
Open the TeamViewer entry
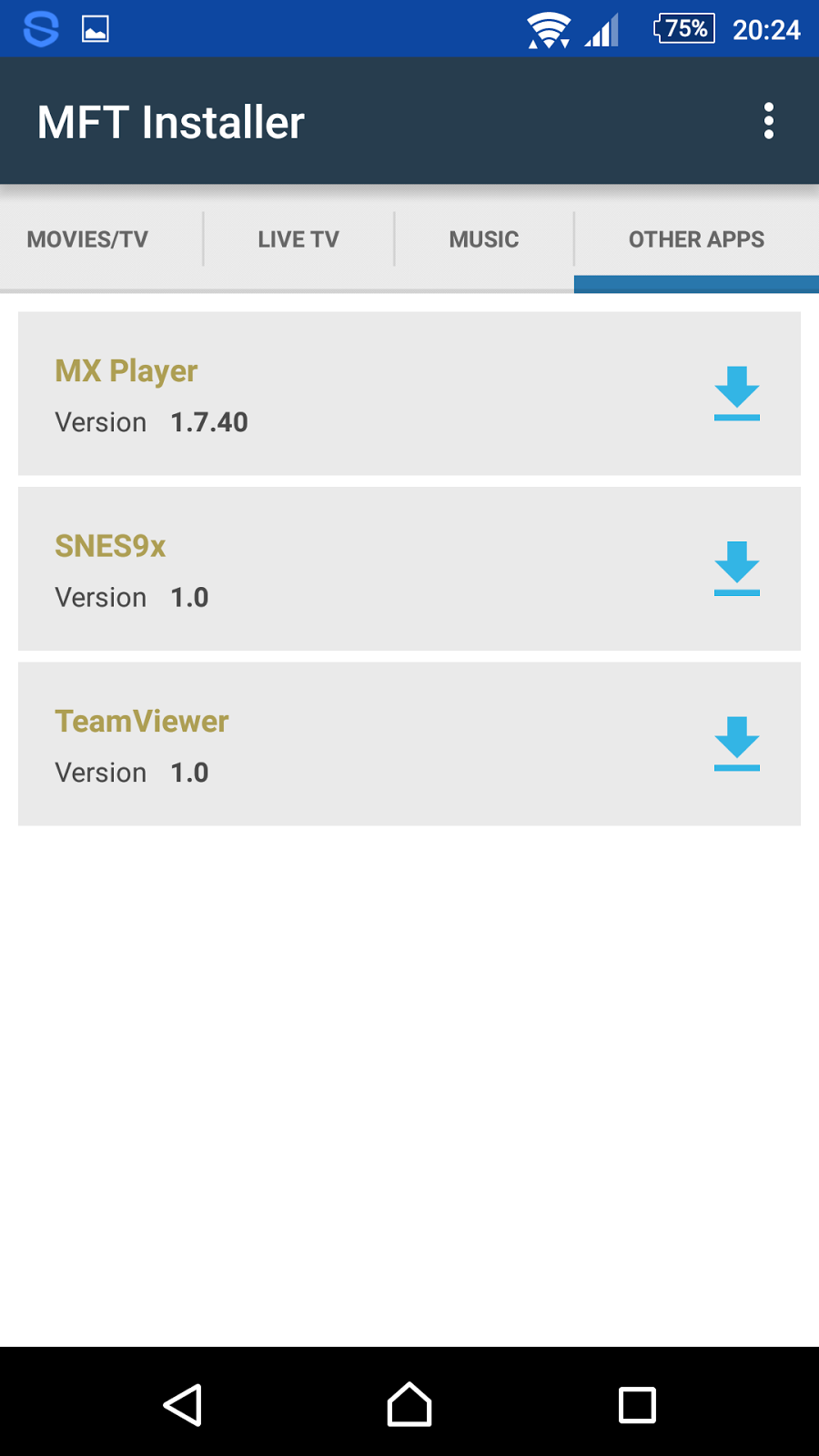click(409, 743)
